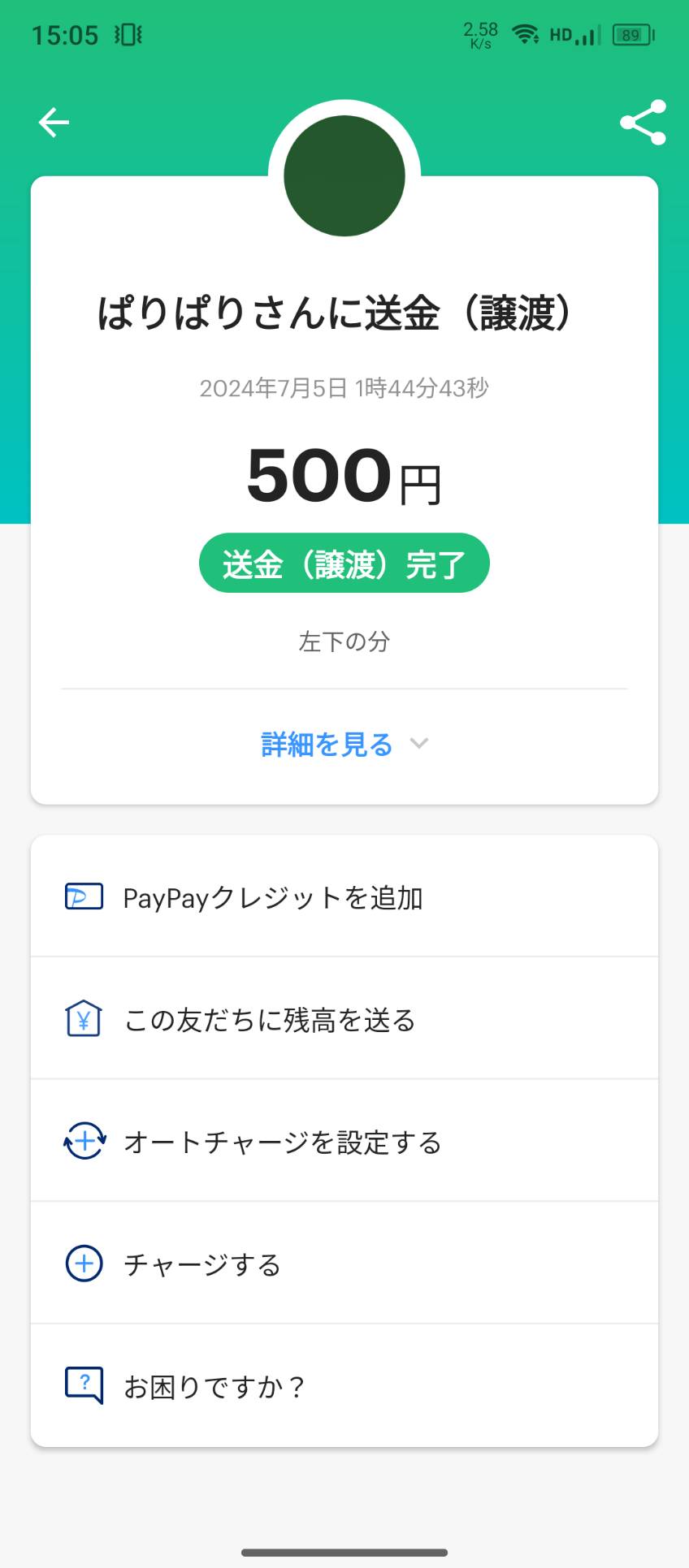Viewport: 689px width, 1568px height.
Task: Open the share icon
Action: (x=641, y=122)
